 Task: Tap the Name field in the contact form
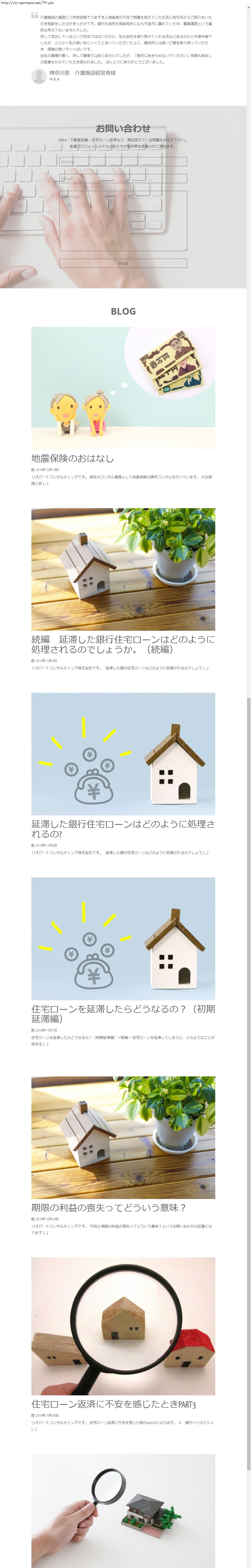click(123, 161)
